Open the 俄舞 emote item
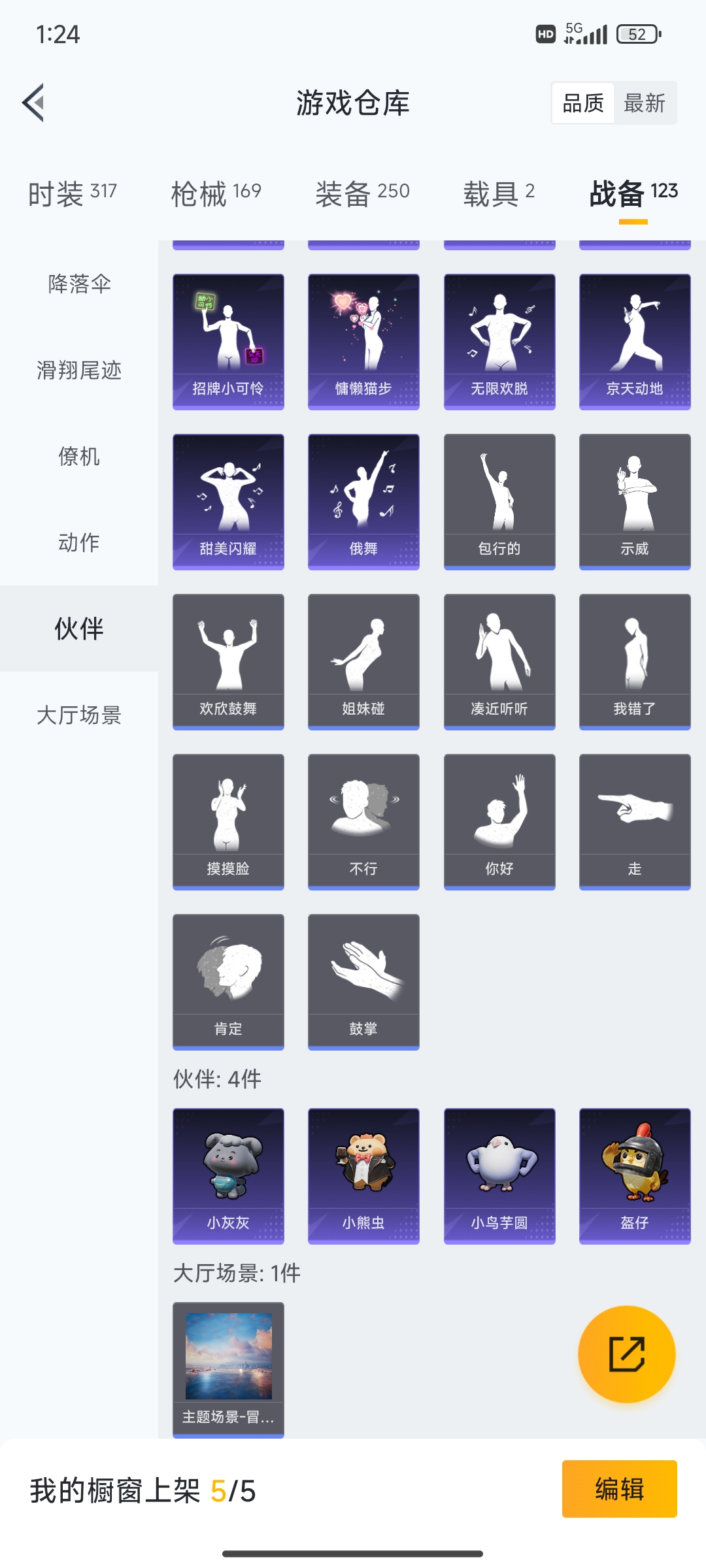706x1568 pixels. (x=363, y=501)
